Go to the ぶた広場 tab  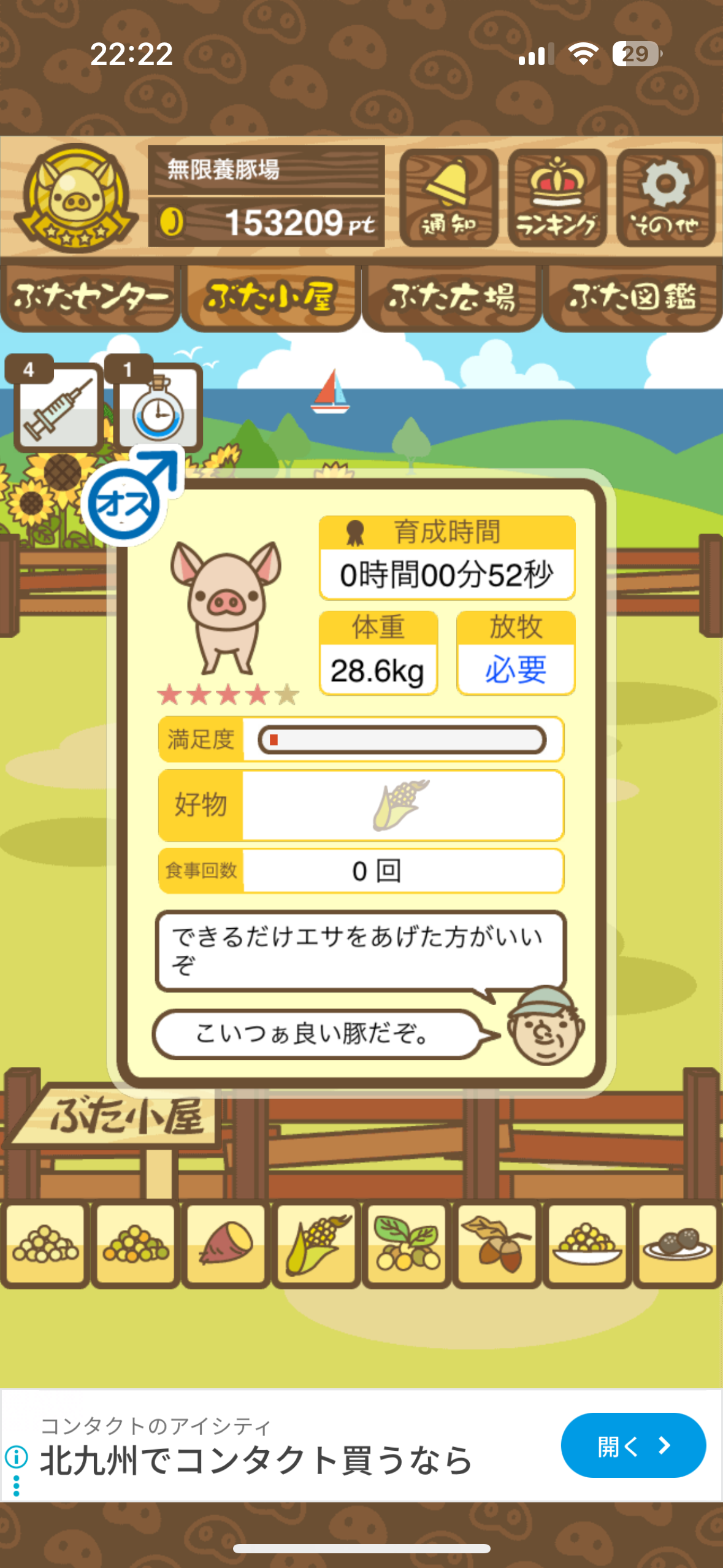pos(451,298)
